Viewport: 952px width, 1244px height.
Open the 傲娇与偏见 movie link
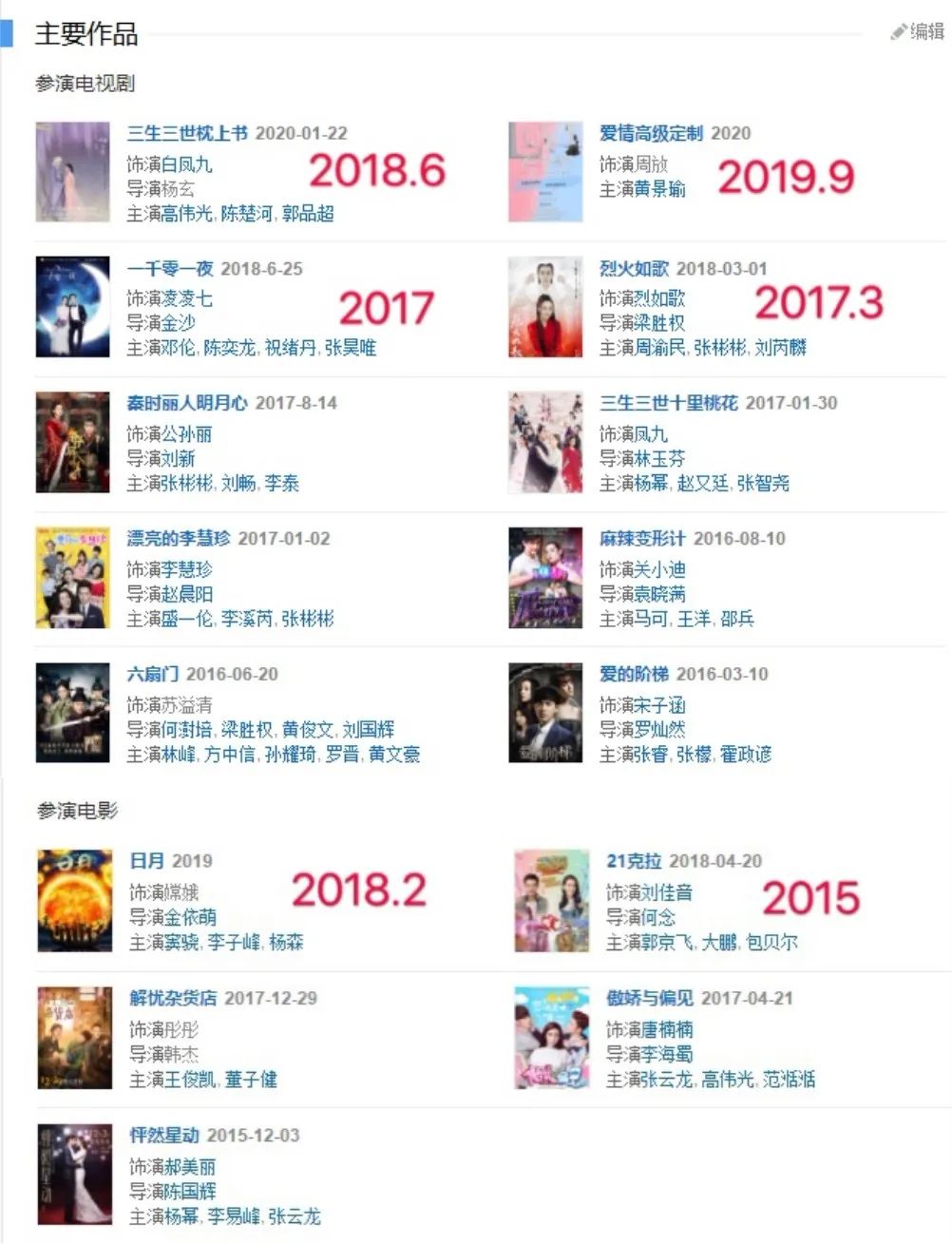pyautogui.click(x=650, y=998)
